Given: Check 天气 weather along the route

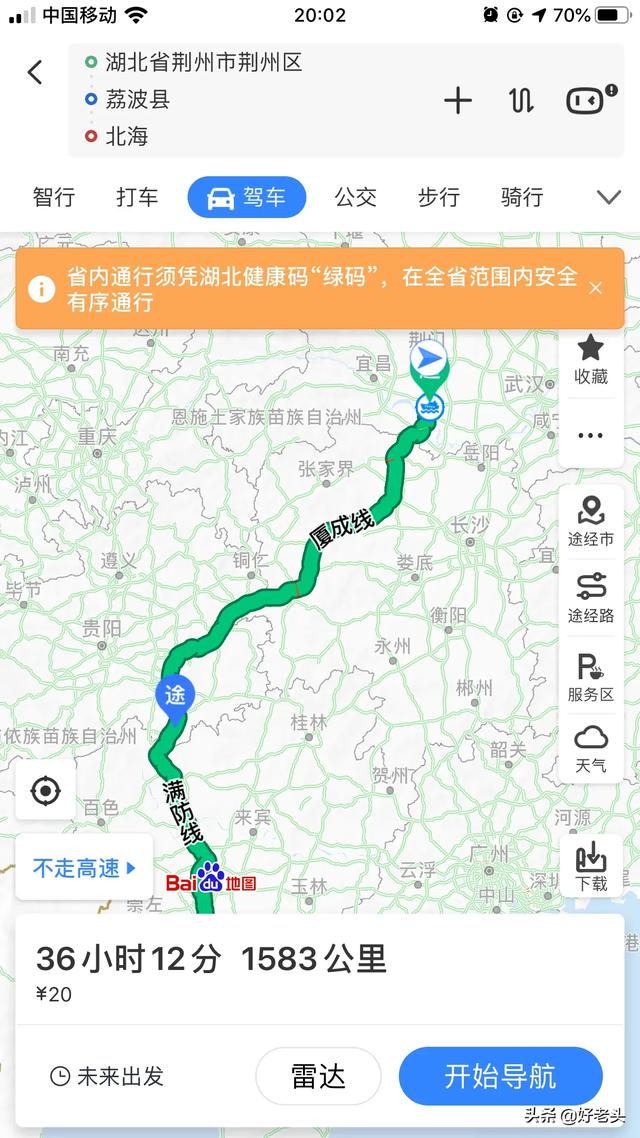Looking at the screenshot, I should 591,750.
